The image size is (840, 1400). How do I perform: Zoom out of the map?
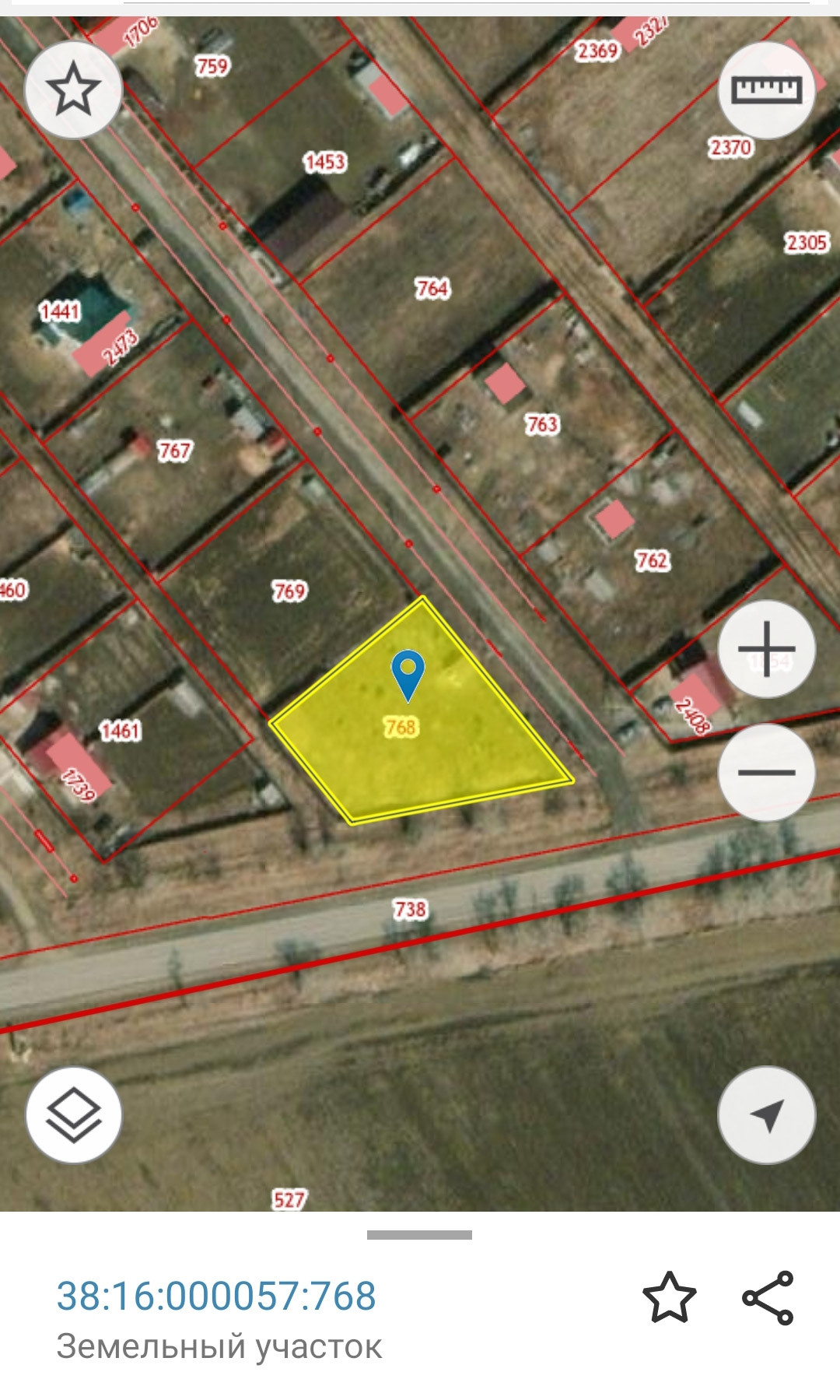[x=766, y=772]
